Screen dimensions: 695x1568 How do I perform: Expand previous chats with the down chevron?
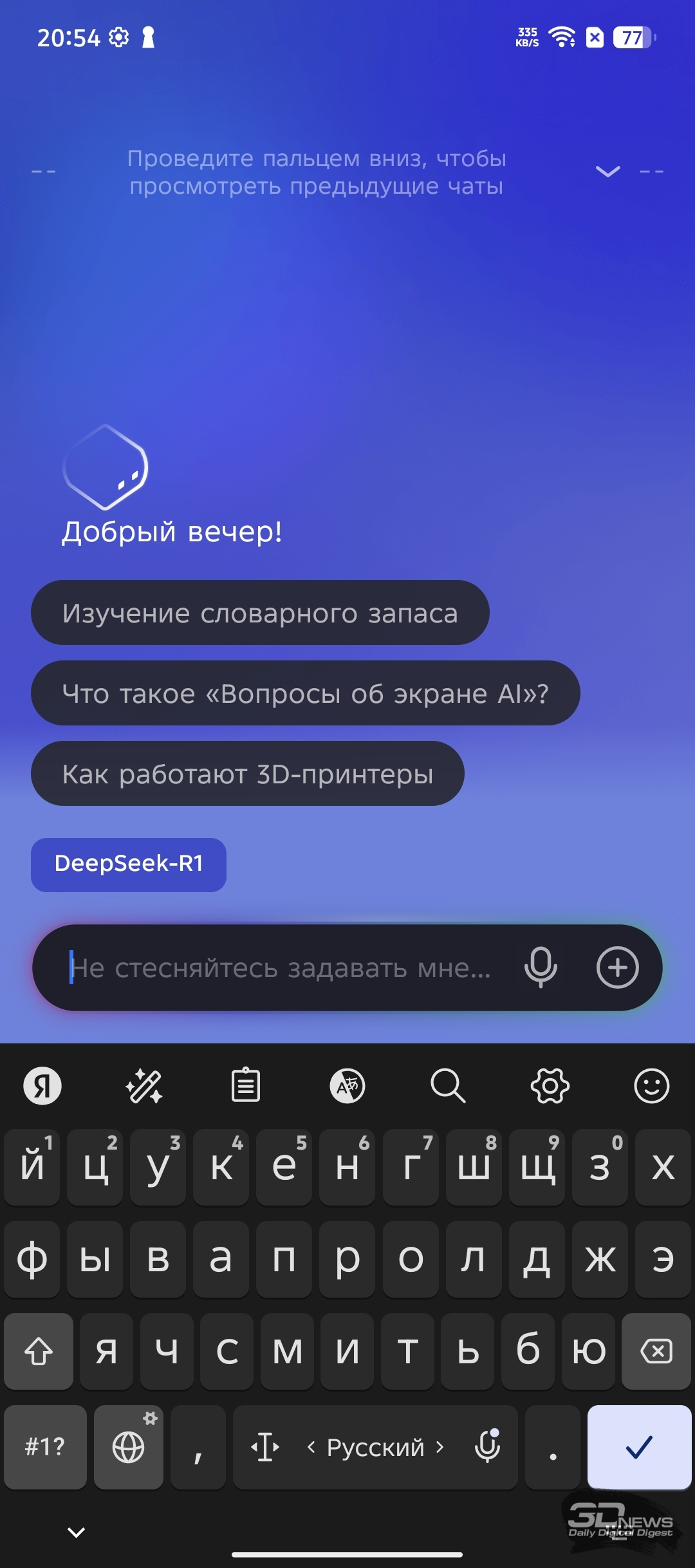(607, 171)
